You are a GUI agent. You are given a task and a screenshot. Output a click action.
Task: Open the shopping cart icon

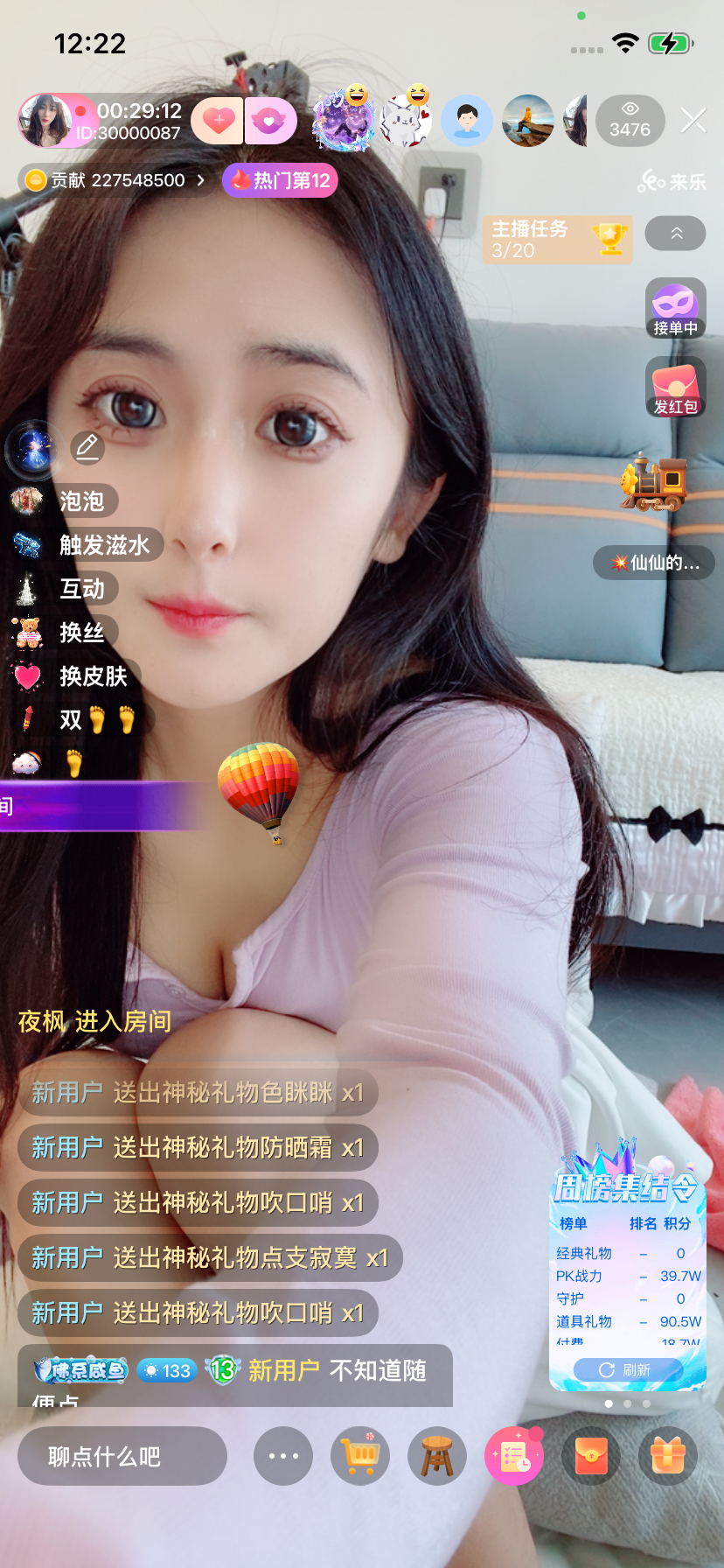(x=360, y=1456)
